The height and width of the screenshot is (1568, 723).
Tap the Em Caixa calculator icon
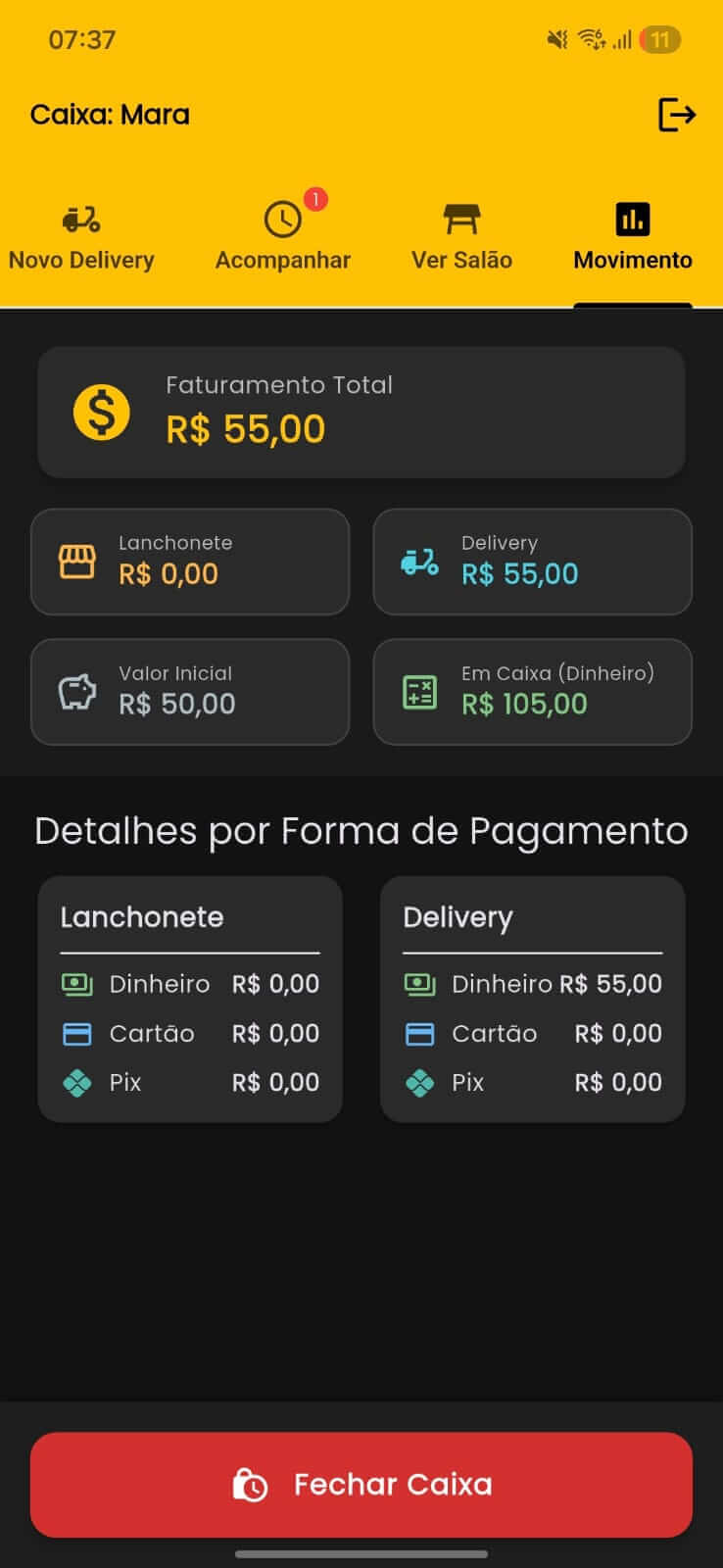(x=420, y=691)
